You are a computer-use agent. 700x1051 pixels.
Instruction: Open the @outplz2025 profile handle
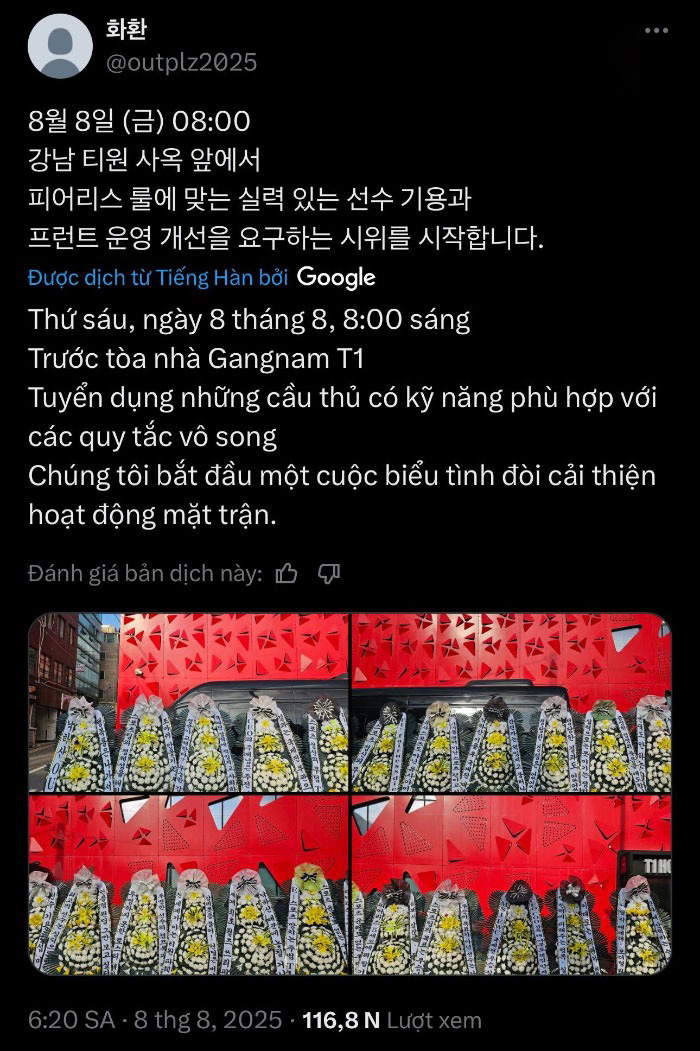(x=181, y=62)
